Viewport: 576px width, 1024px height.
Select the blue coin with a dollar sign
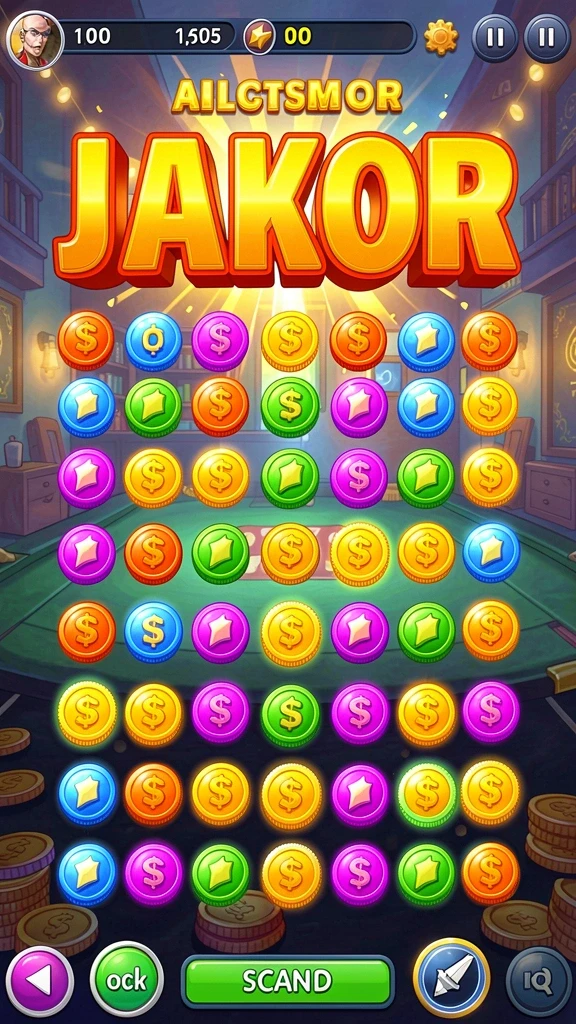pos(153,632)
